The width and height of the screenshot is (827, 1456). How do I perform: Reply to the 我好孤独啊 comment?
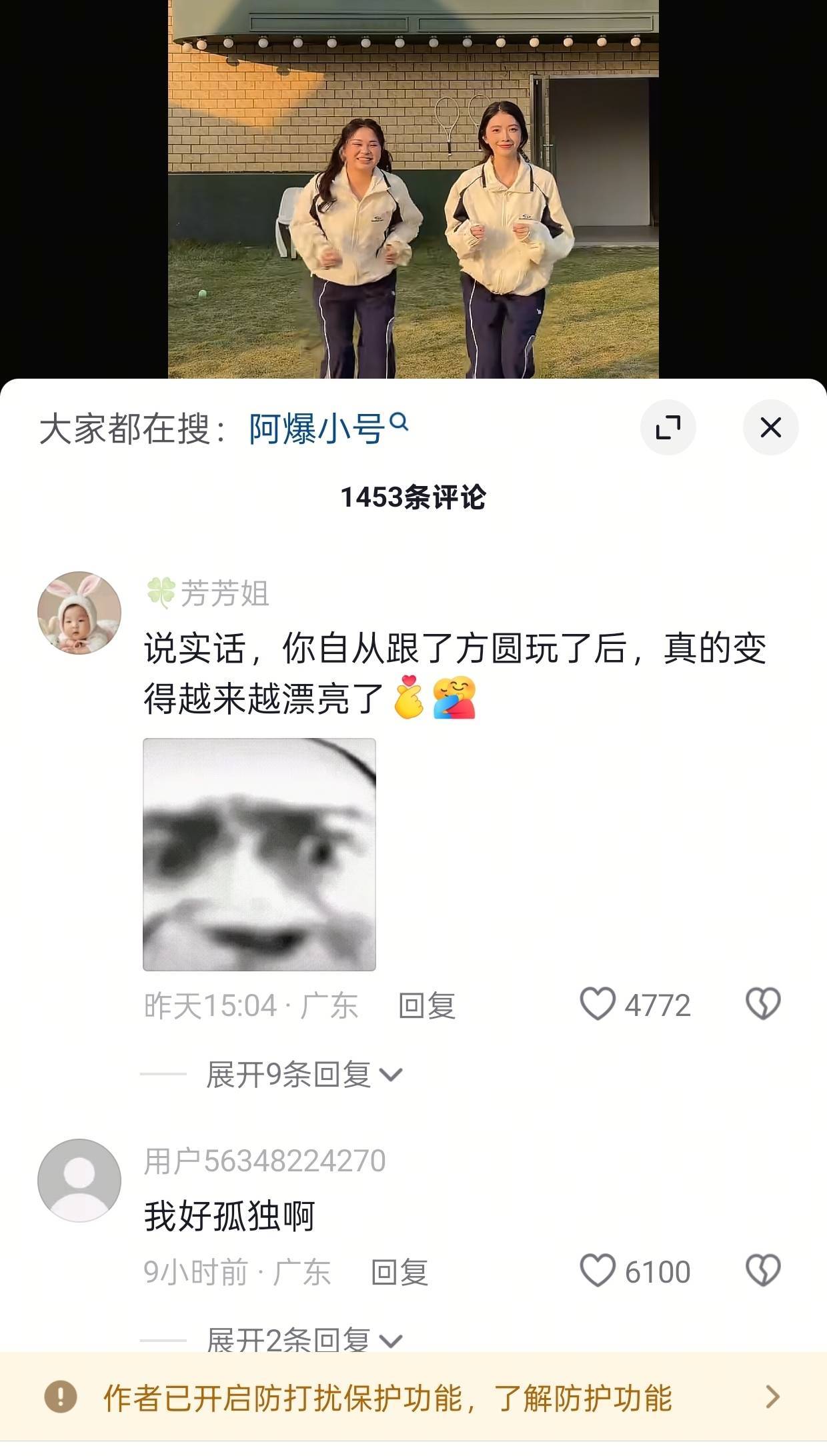tap(399, 1272)
